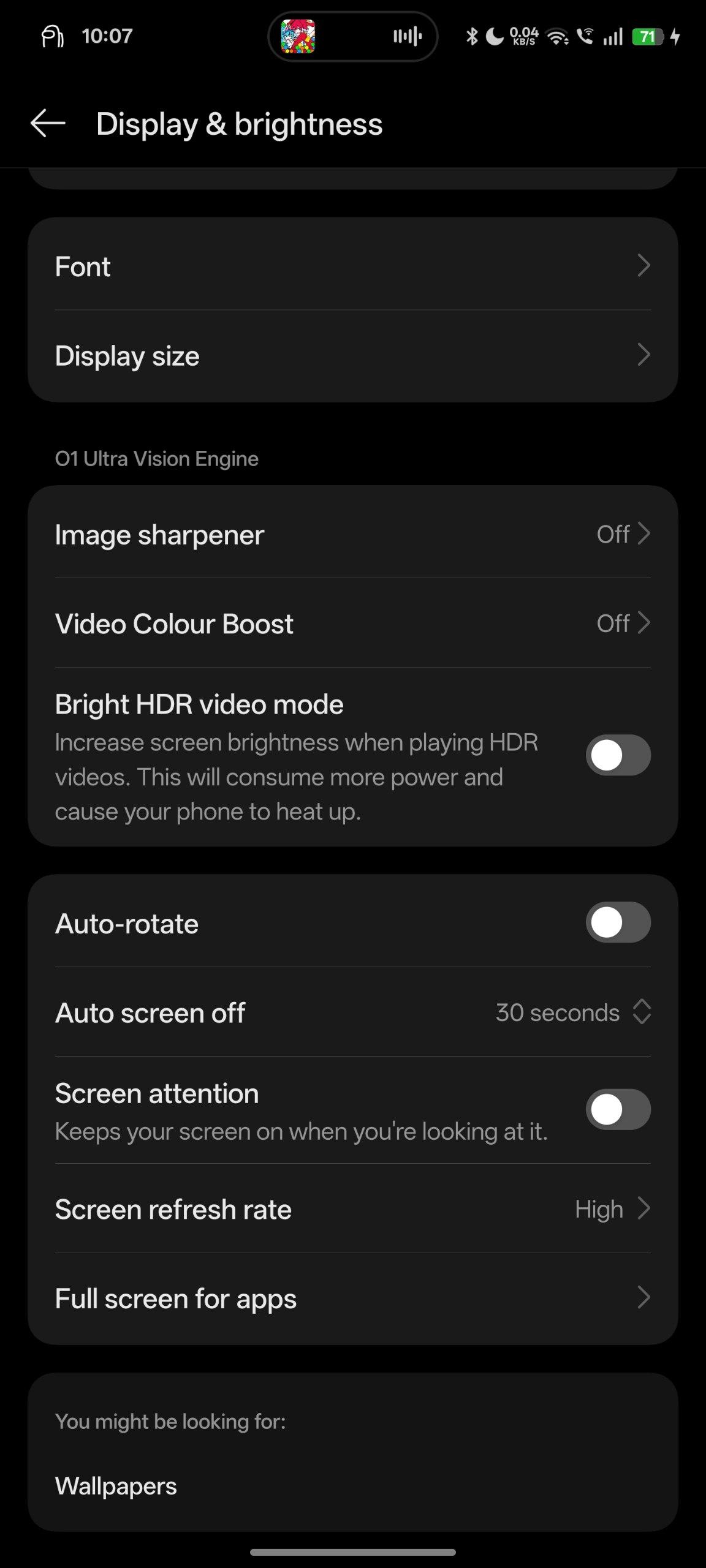Open Image sharpener option

(x=353, y=533)
